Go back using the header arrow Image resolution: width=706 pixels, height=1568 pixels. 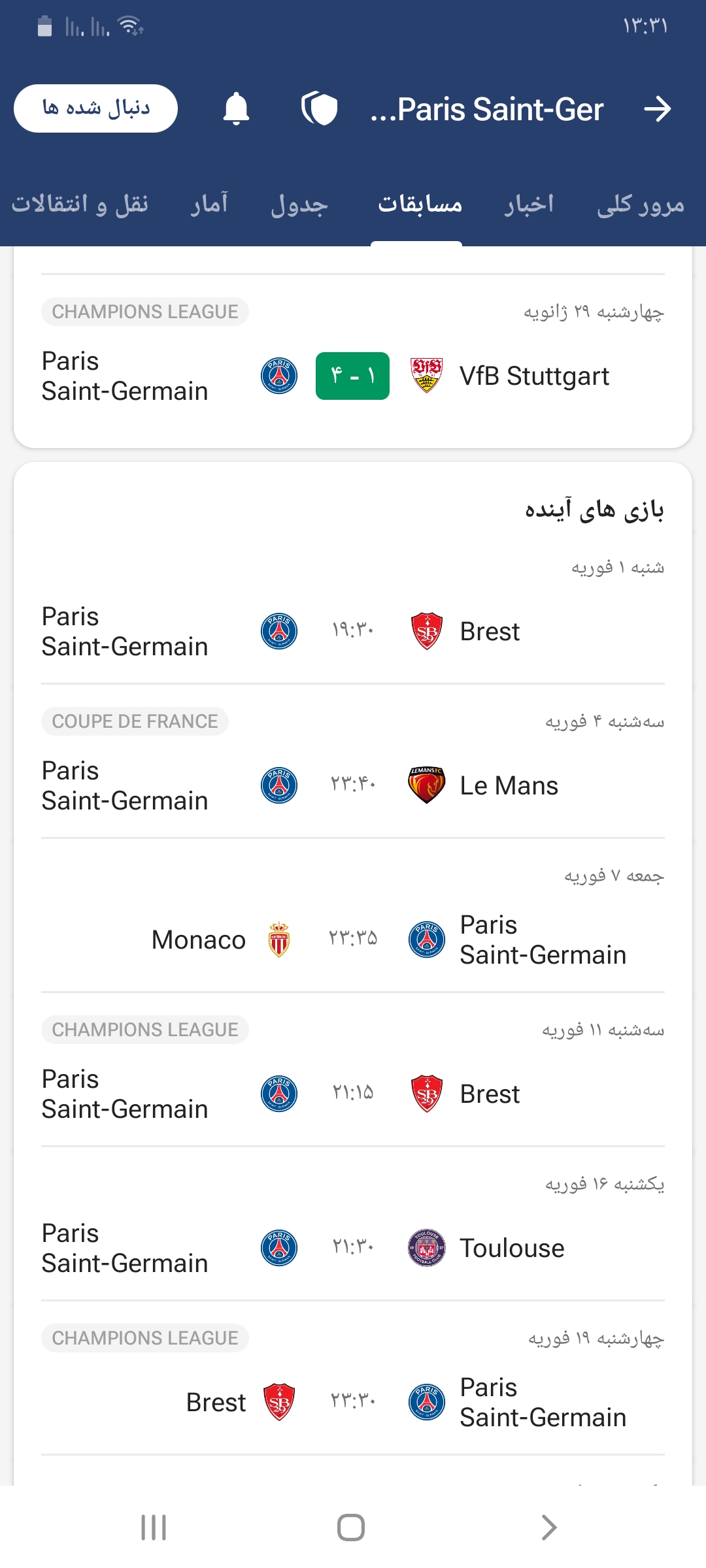click(658, 108)
